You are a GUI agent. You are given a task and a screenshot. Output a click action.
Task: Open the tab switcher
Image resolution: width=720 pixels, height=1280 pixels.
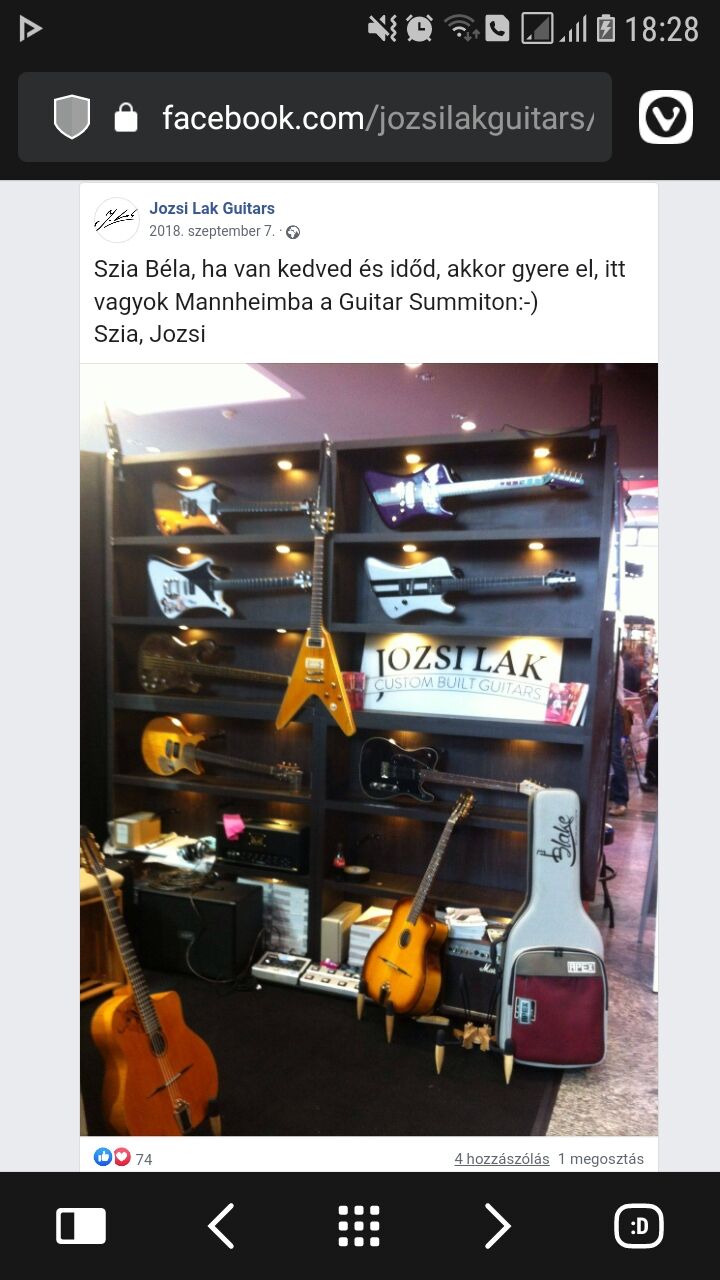638,1226
